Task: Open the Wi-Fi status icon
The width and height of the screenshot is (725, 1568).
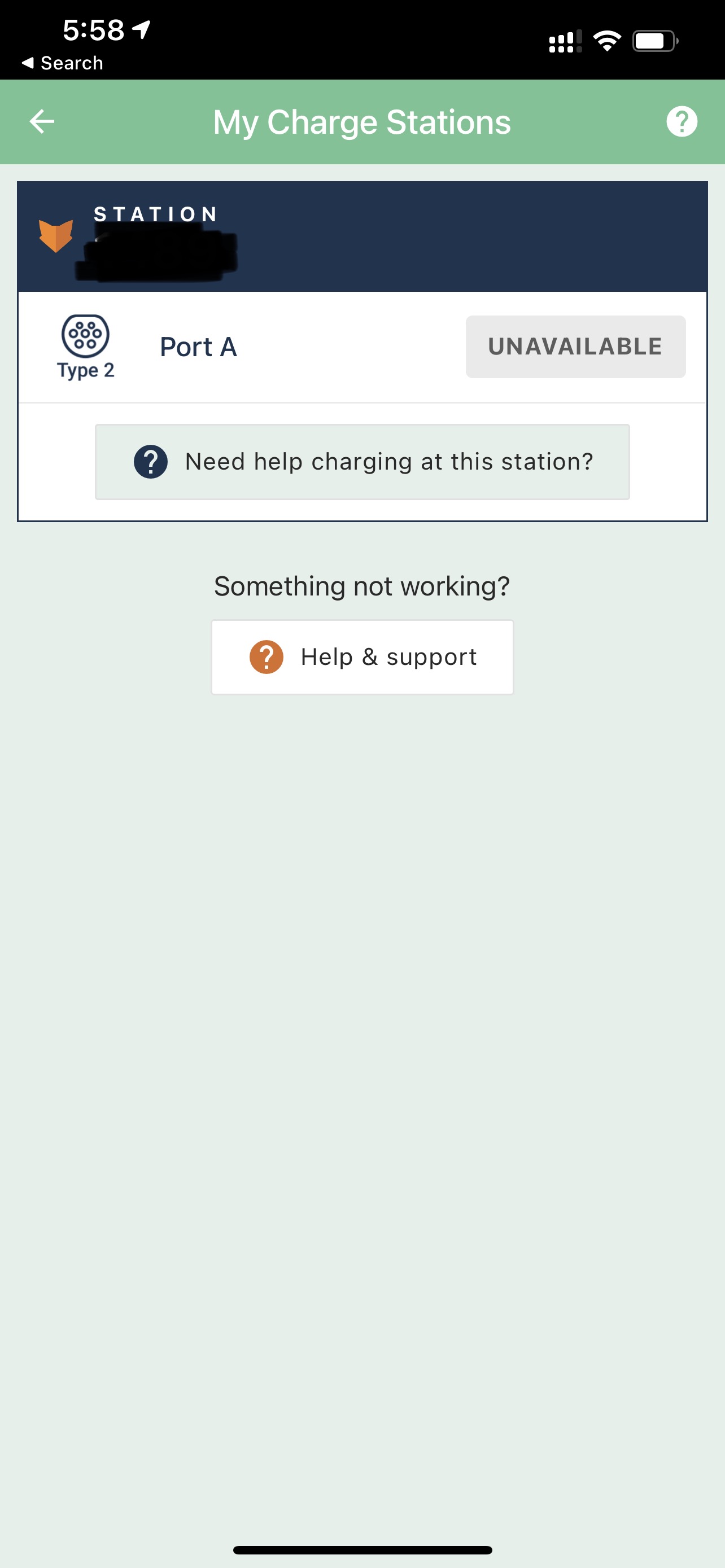Action: (x=607, y=41)
